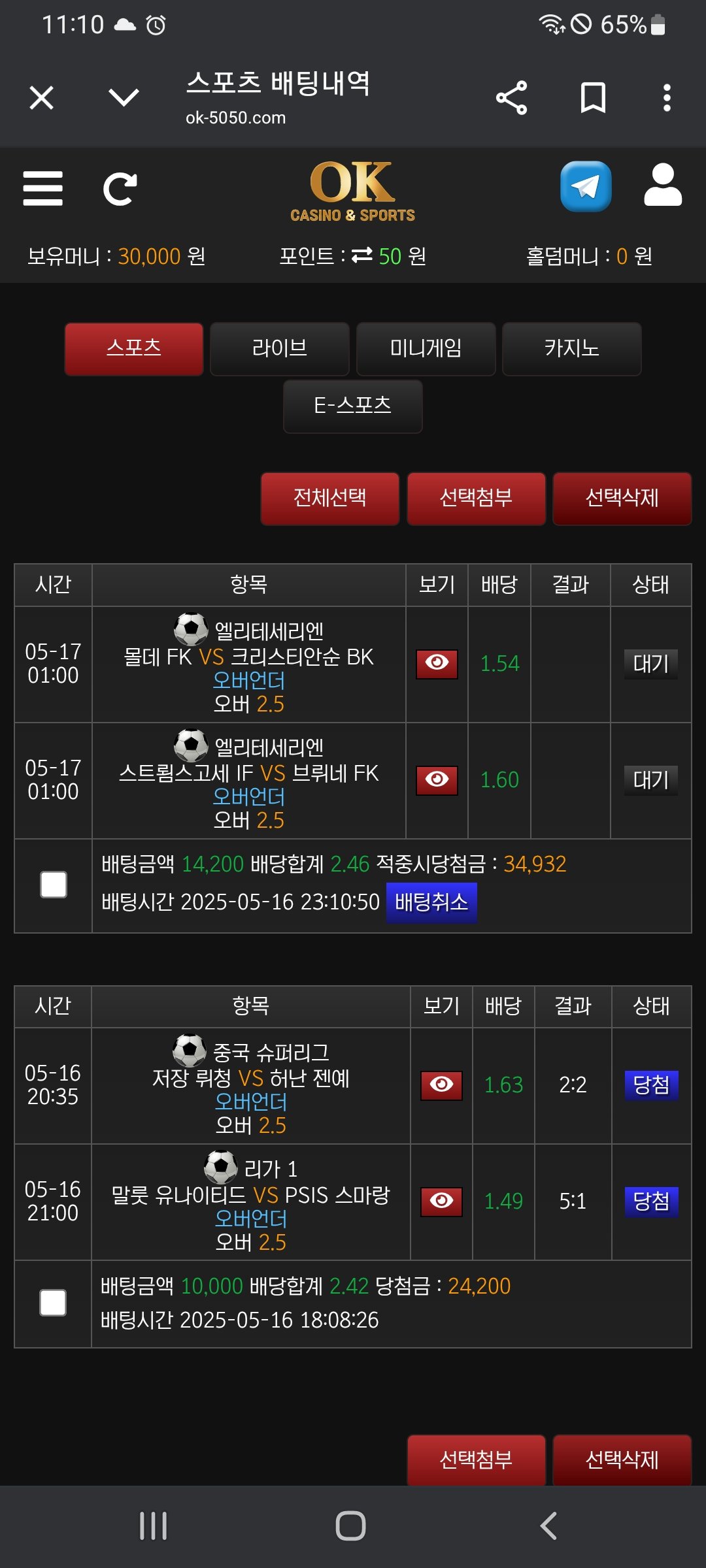Viewport: 706px width, 1568px height.
Task: Switch to the 미니게임 tab
Action: [426, 349]
